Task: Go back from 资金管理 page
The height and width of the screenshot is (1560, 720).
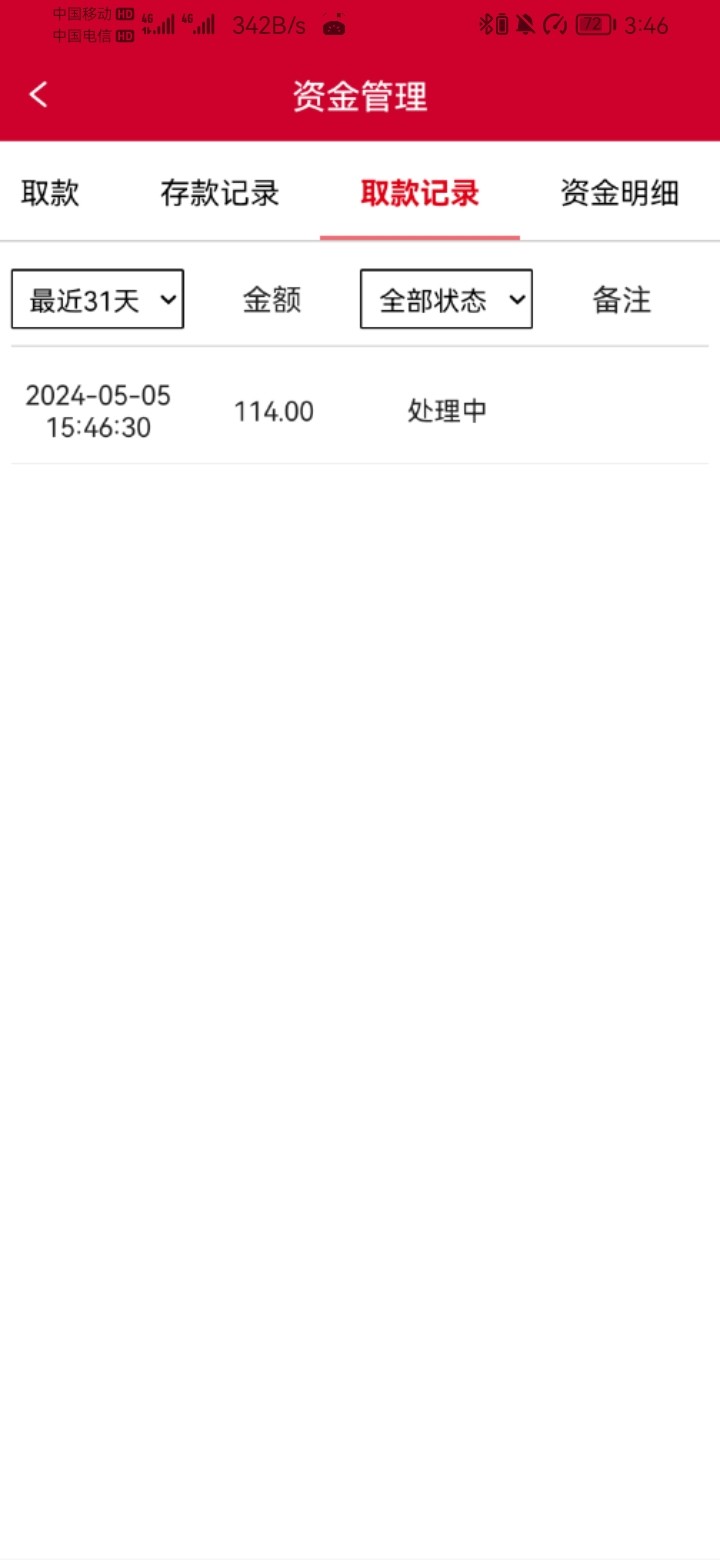Action: (38, 96)
